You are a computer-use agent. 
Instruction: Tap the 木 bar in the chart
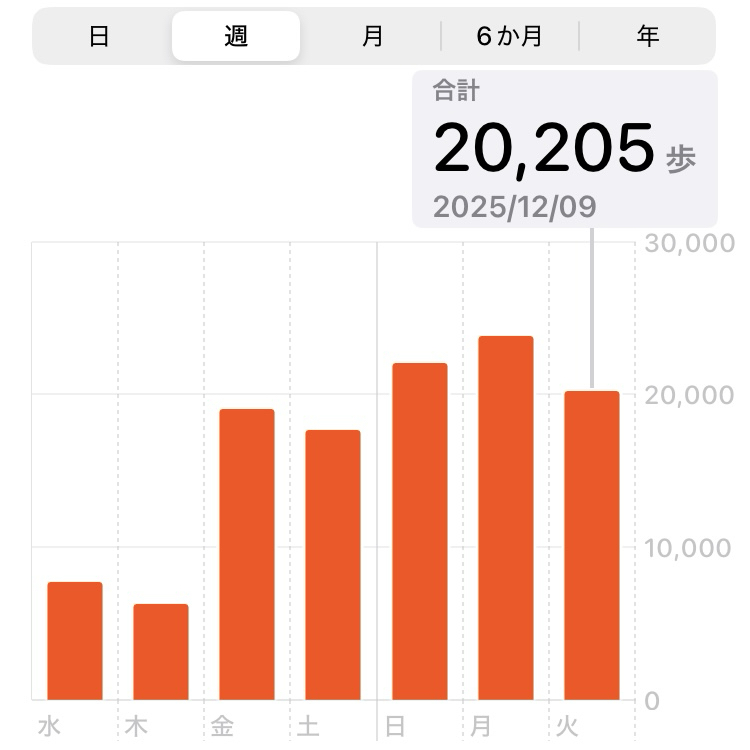point(161,652)
